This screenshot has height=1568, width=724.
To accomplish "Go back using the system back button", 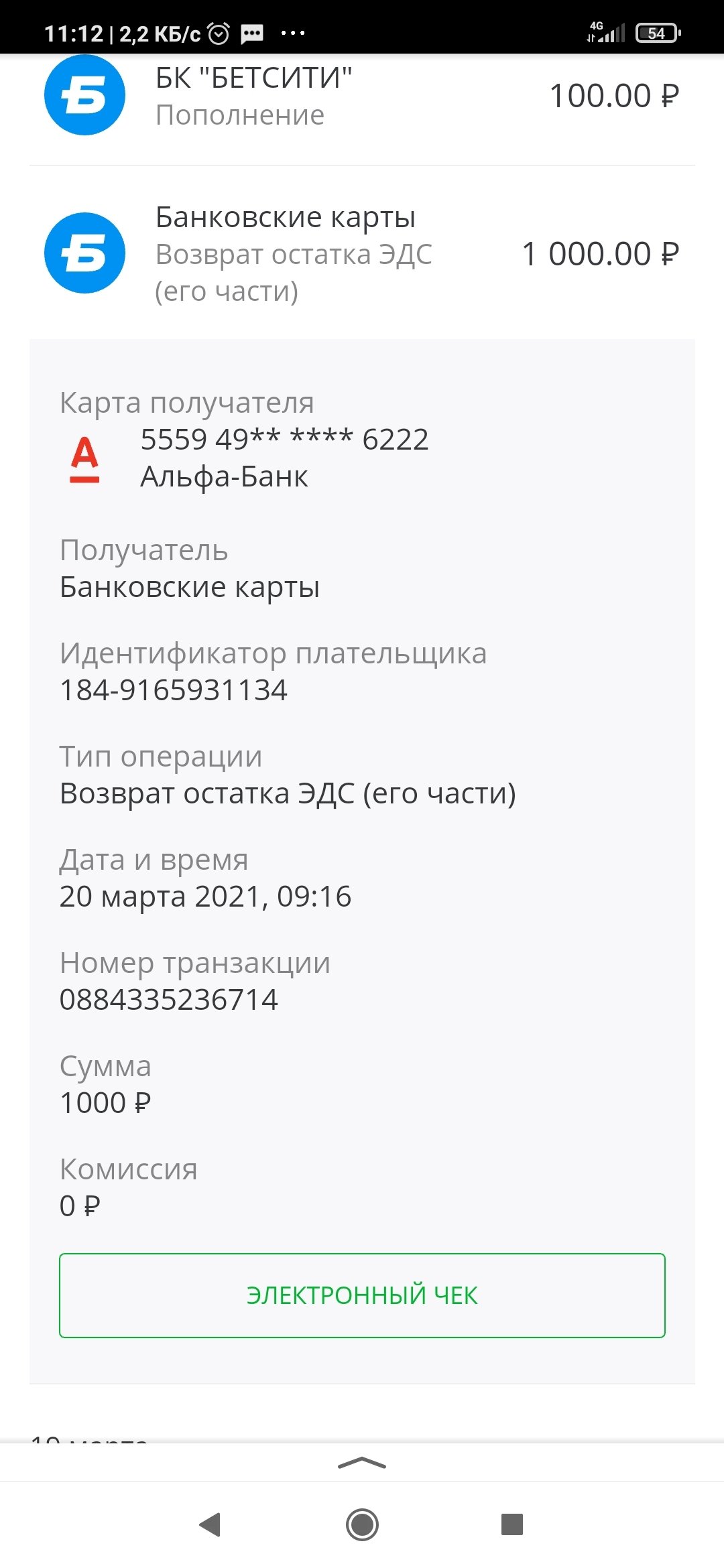I will [210, 1524].
